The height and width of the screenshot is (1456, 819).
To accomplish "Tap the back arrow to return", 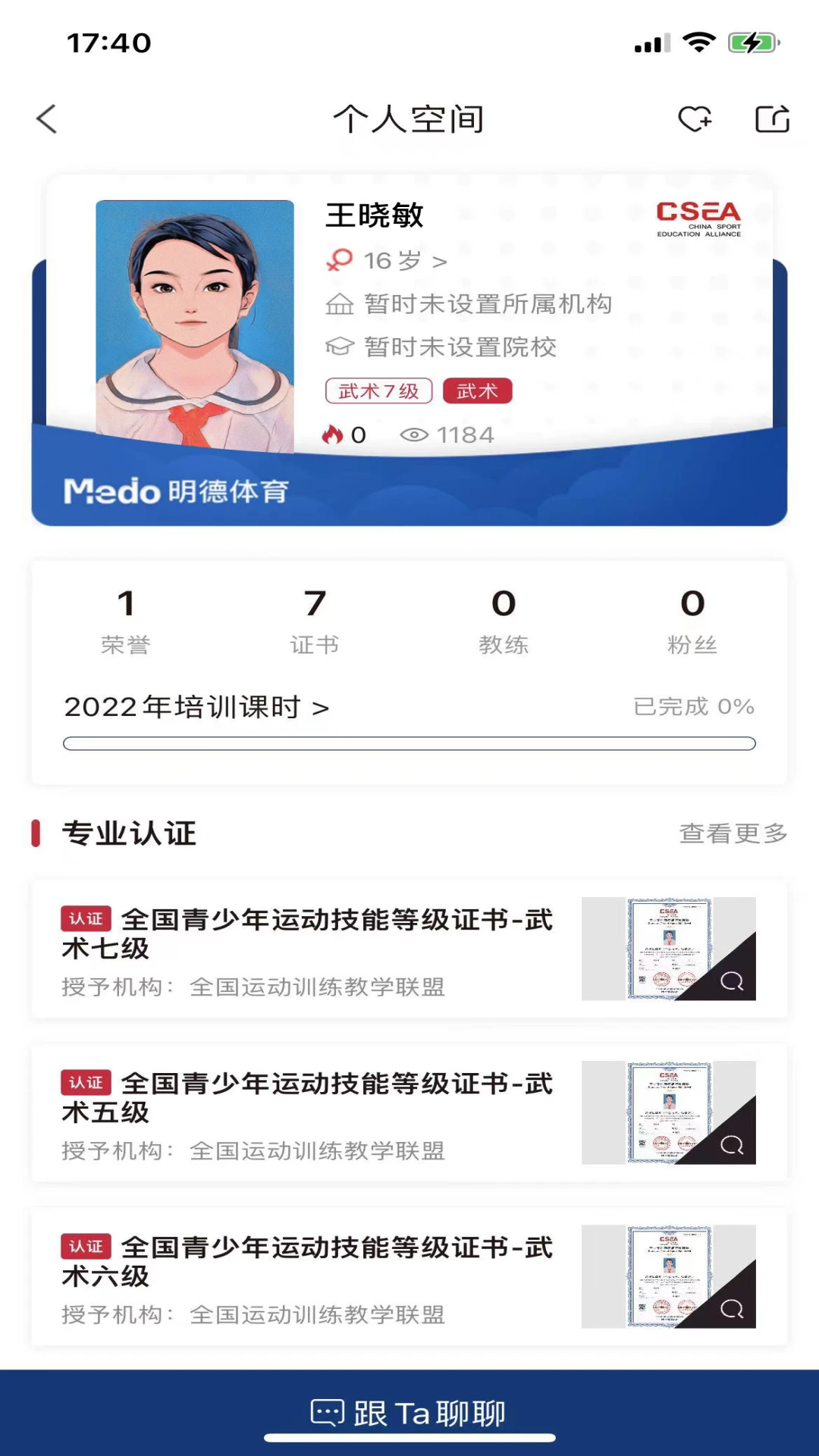I will (x=47, y=118).
